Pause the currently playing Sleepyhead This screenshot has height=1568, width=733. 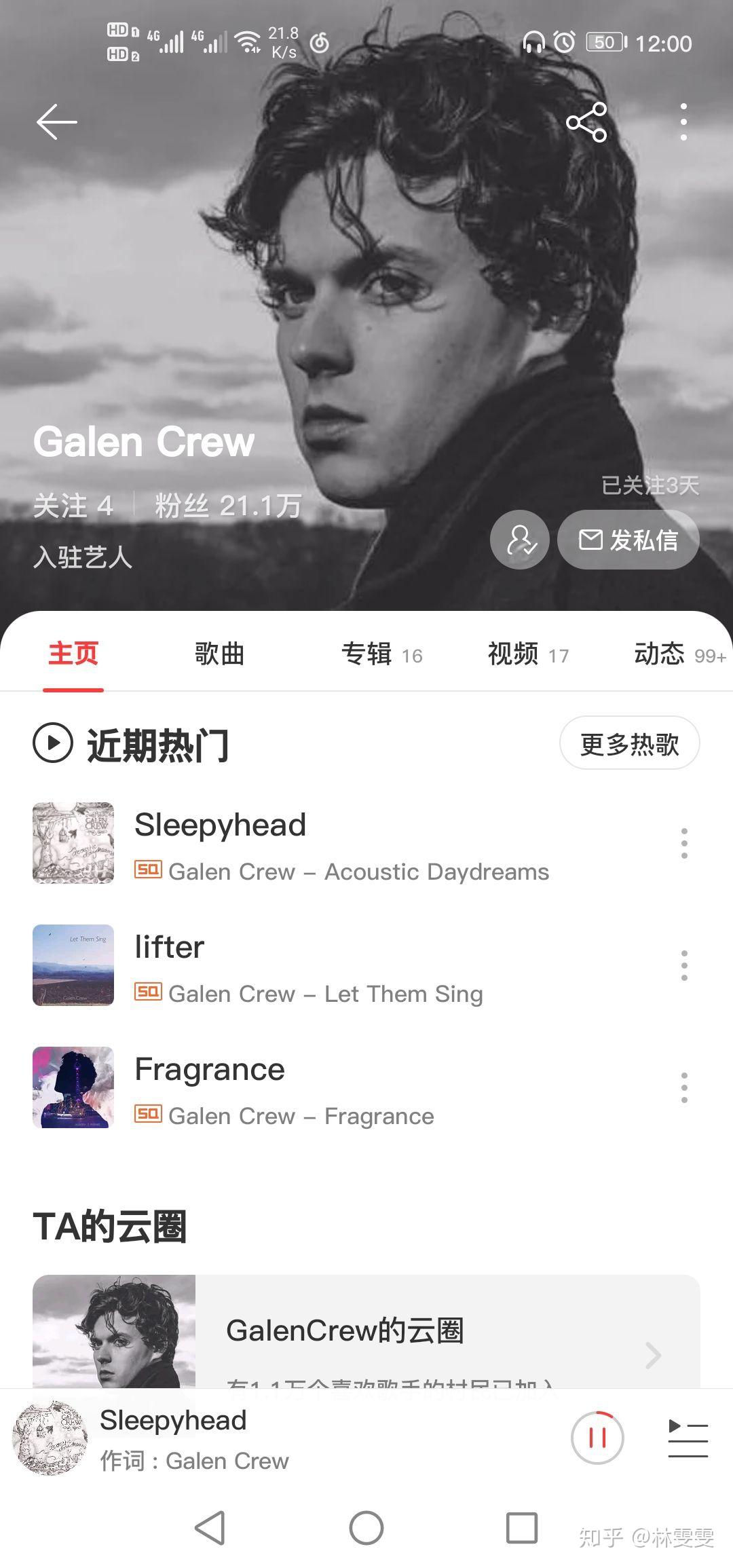[x=597, y=1438]
